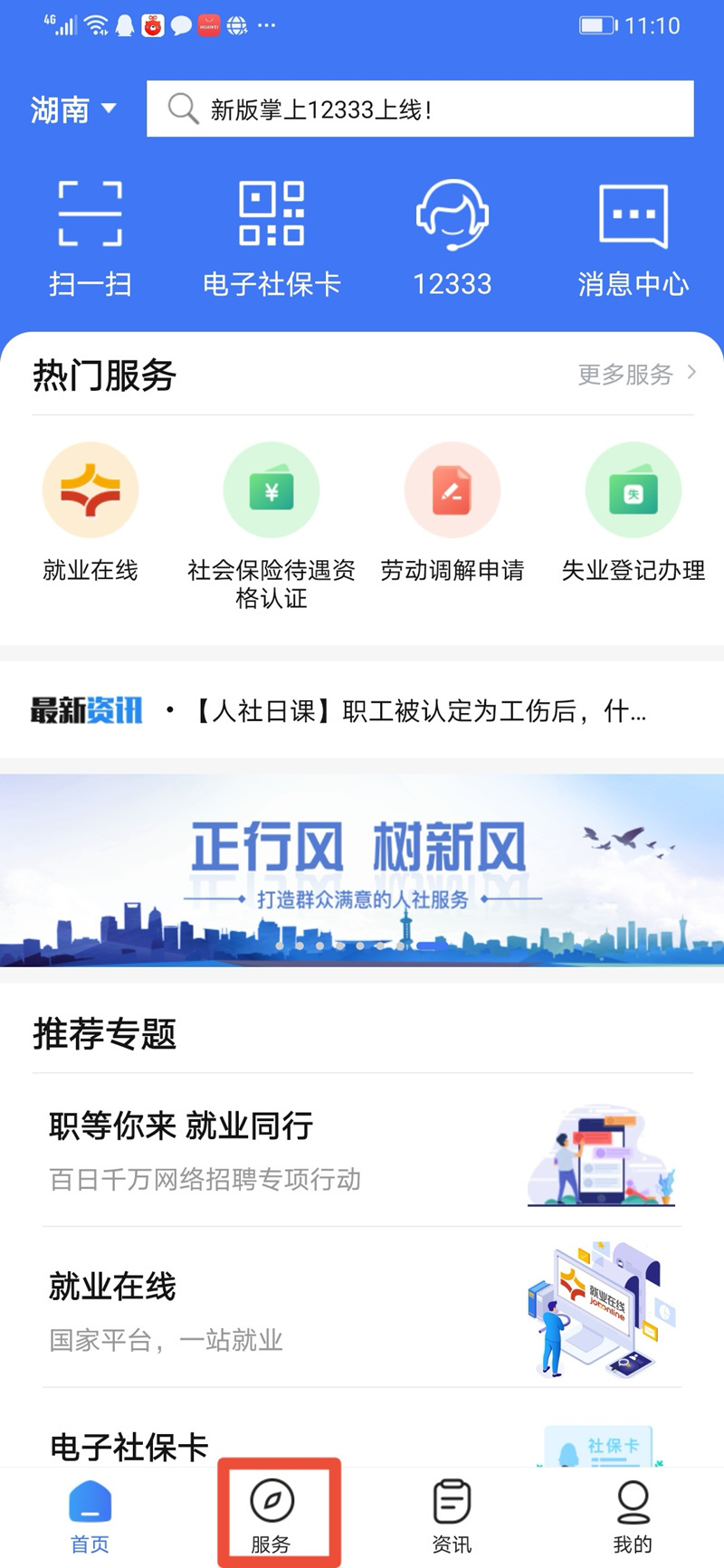Go to the 首页 tab

90,1517
